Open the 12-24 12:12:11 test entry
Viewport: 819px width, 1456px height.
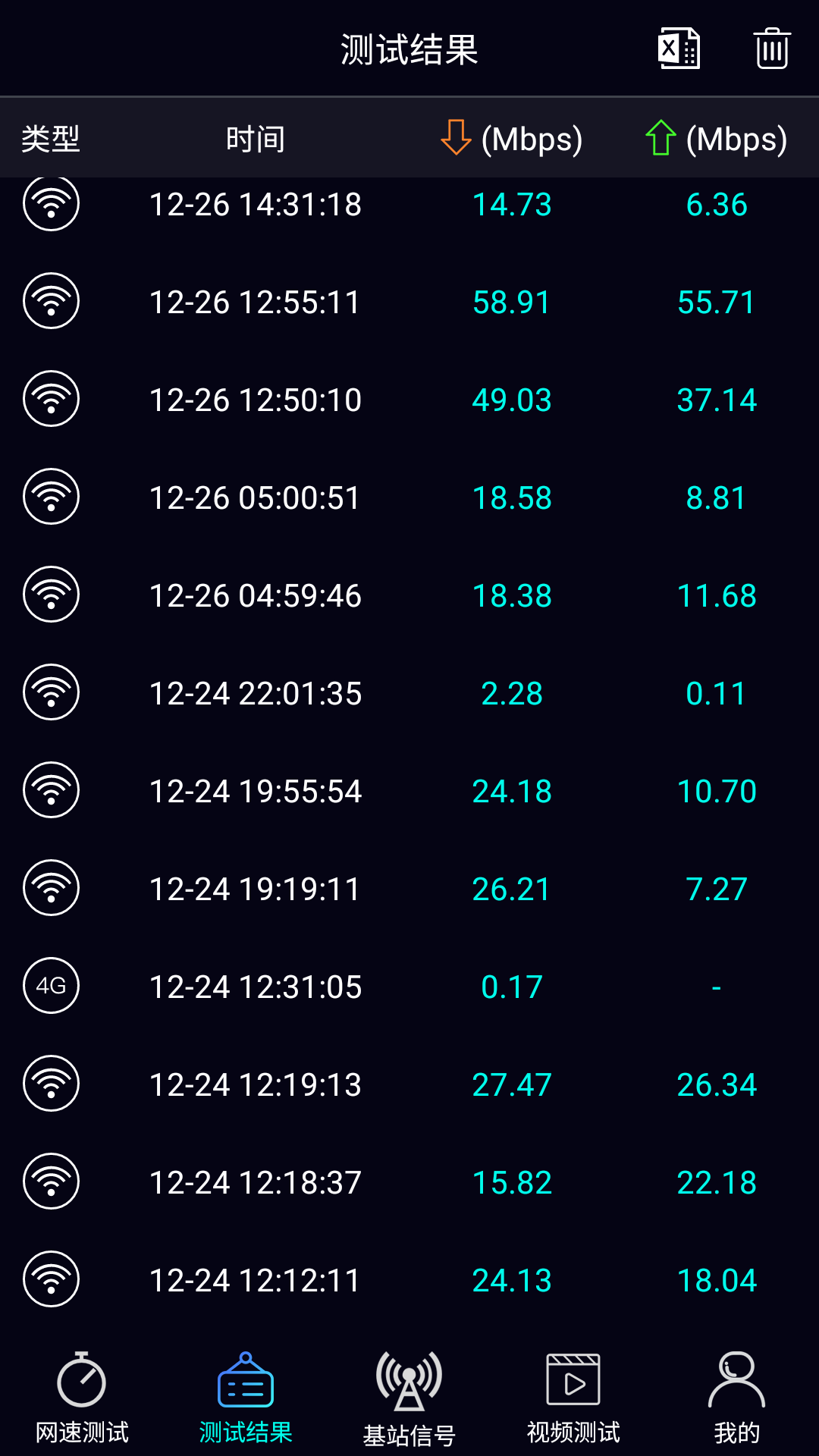point(409,1280)
